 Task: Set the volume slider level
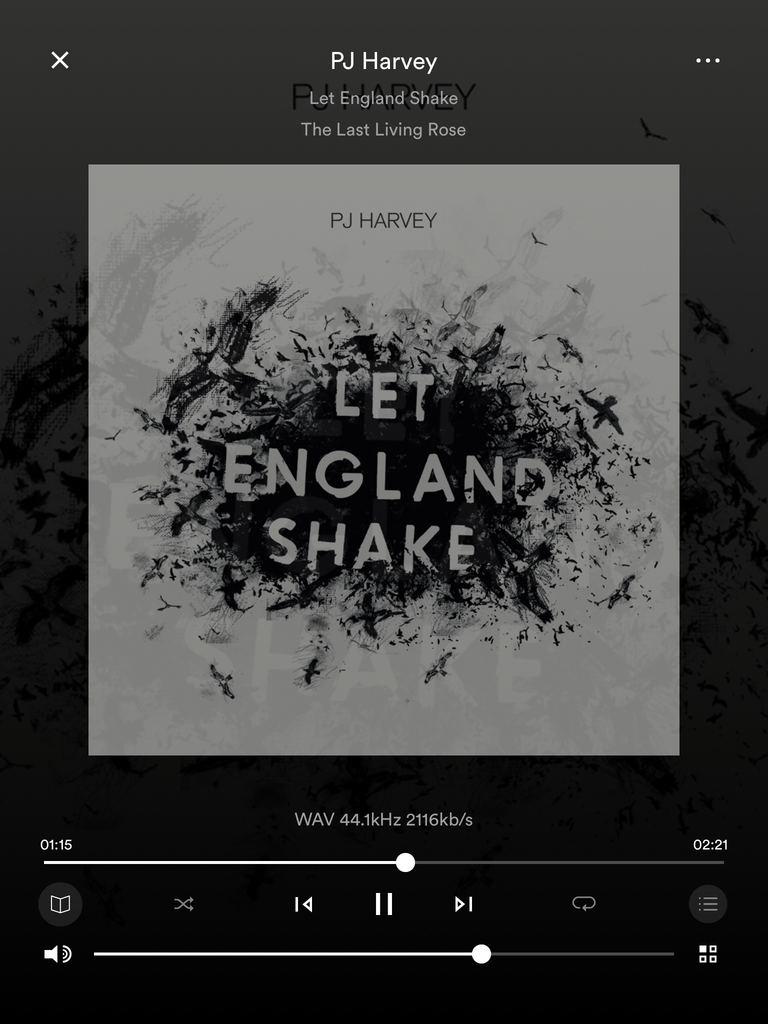coord(481,954)
